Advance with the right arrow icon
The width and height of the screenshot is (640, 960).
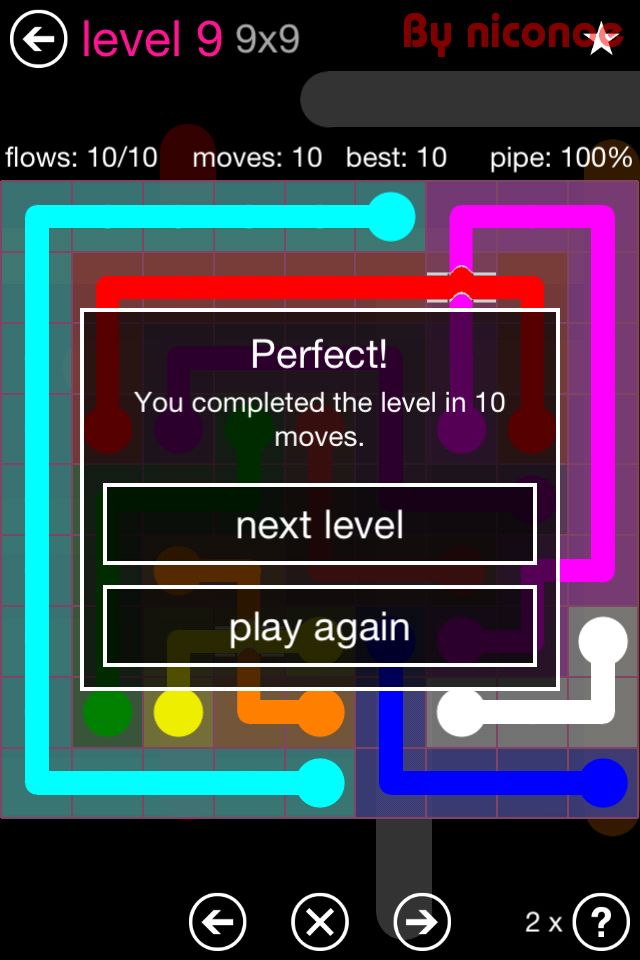click(422, 921)
